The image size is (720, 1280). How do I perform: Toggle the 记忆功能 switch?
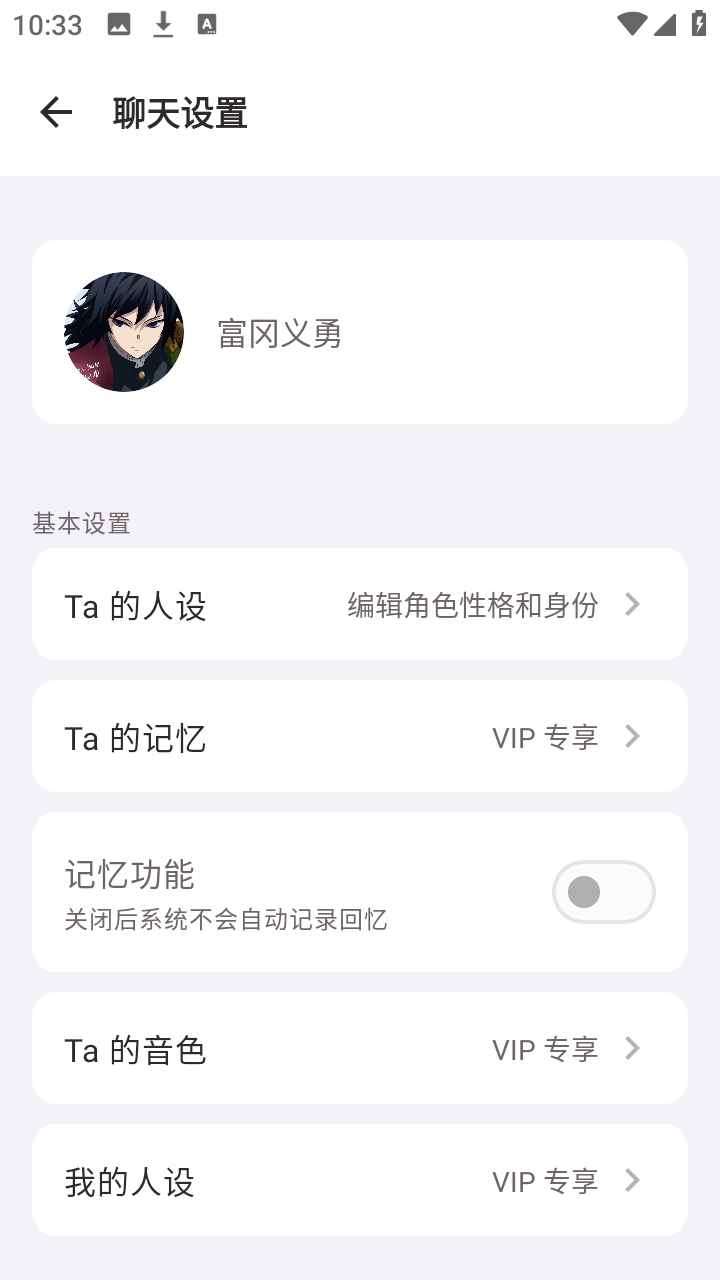click(x=603, y=892)
